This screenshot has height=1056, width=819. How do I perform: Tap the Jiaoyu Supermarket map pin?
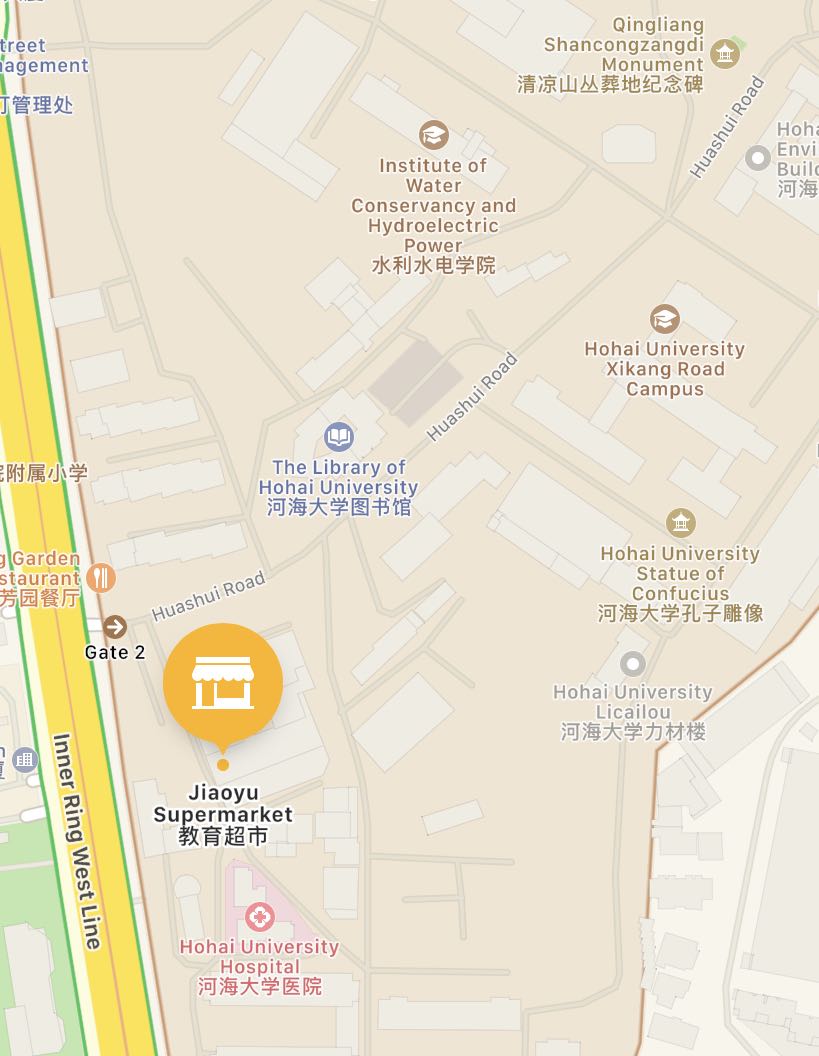click(223, 684)
